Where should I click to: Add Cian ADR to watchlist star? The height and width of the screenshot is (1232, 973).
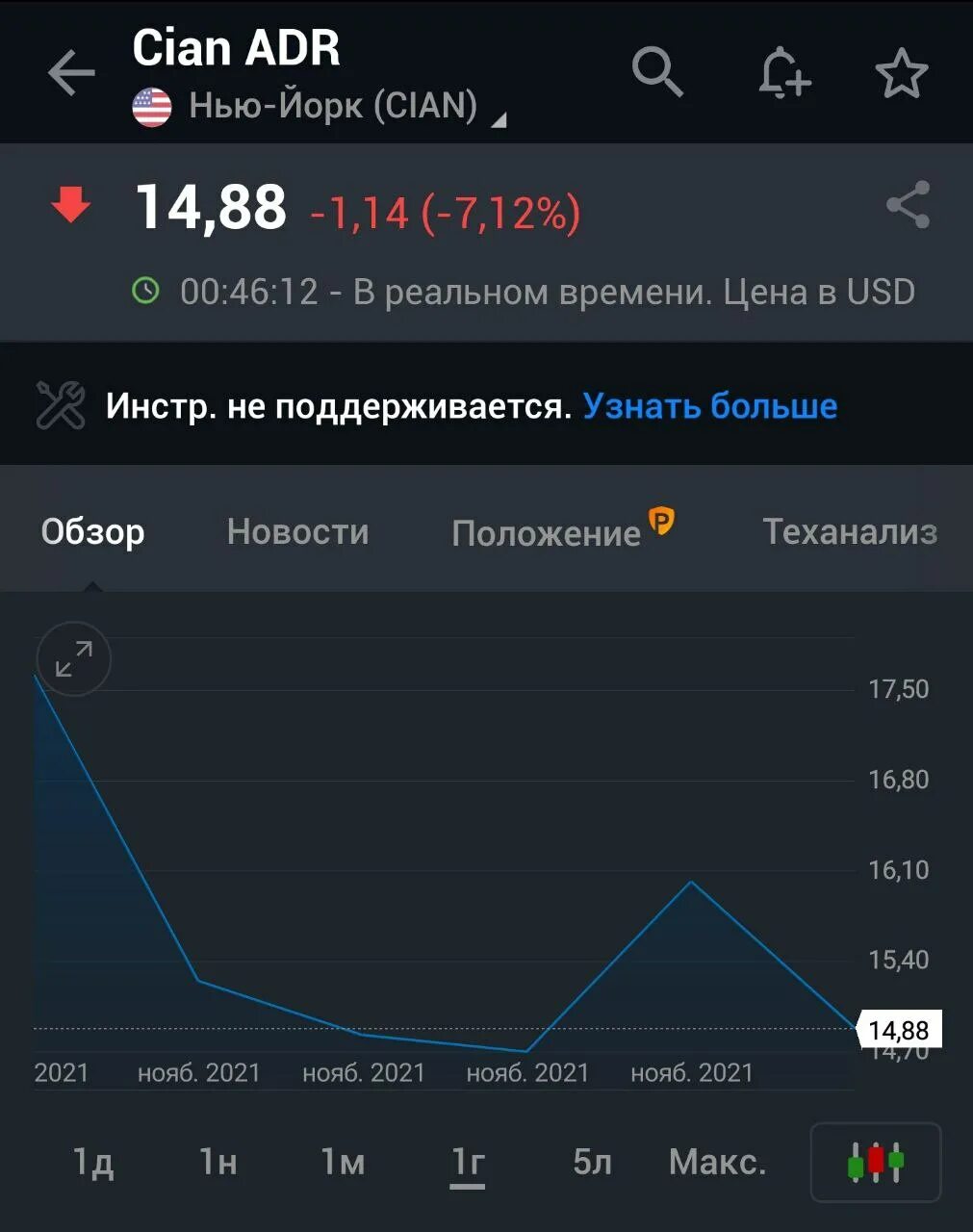(x=901, y=74)
